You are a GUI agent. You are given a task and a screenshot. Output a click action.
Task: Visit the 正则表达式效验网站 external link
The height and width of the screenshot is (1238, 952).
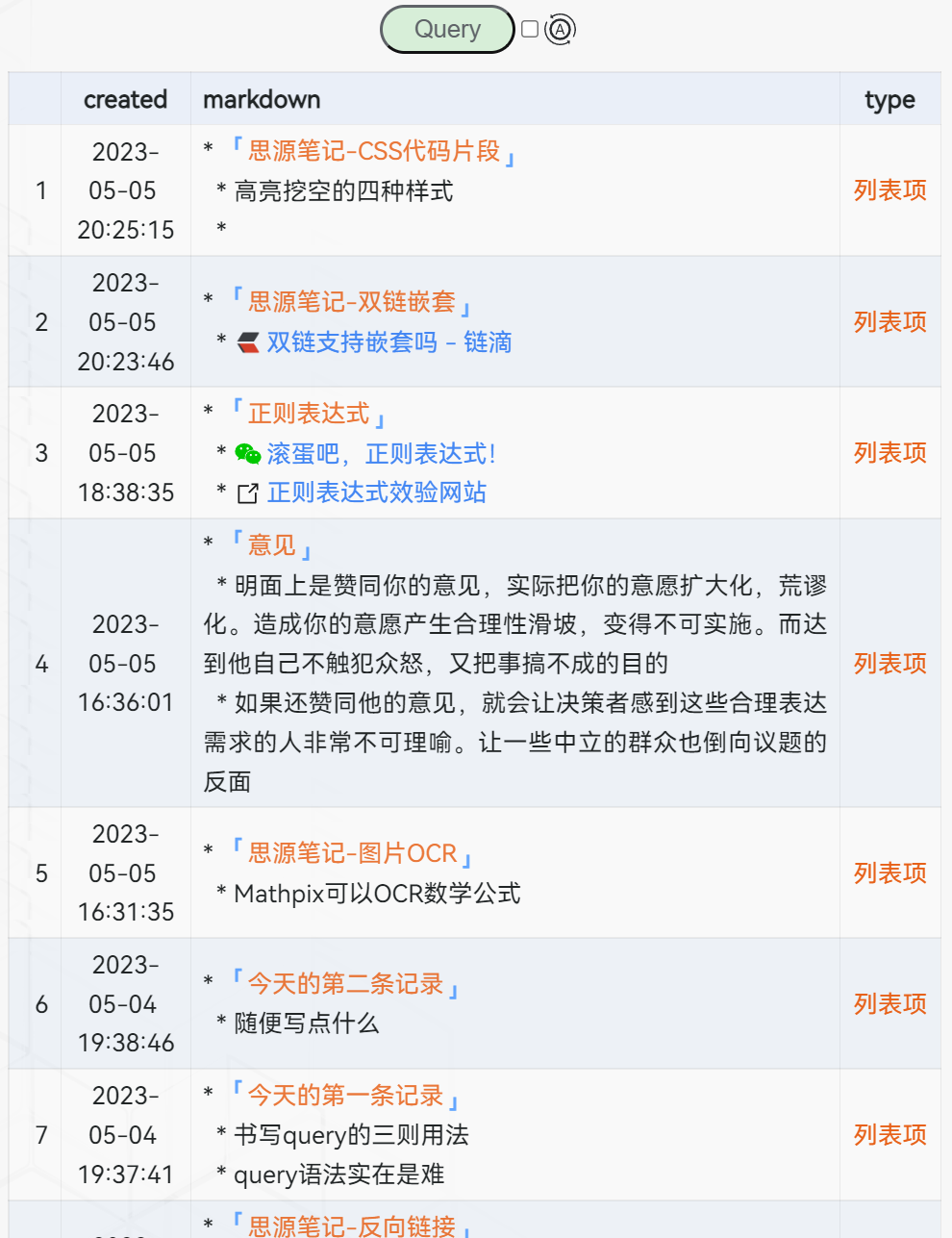click(x=376, y=493)
